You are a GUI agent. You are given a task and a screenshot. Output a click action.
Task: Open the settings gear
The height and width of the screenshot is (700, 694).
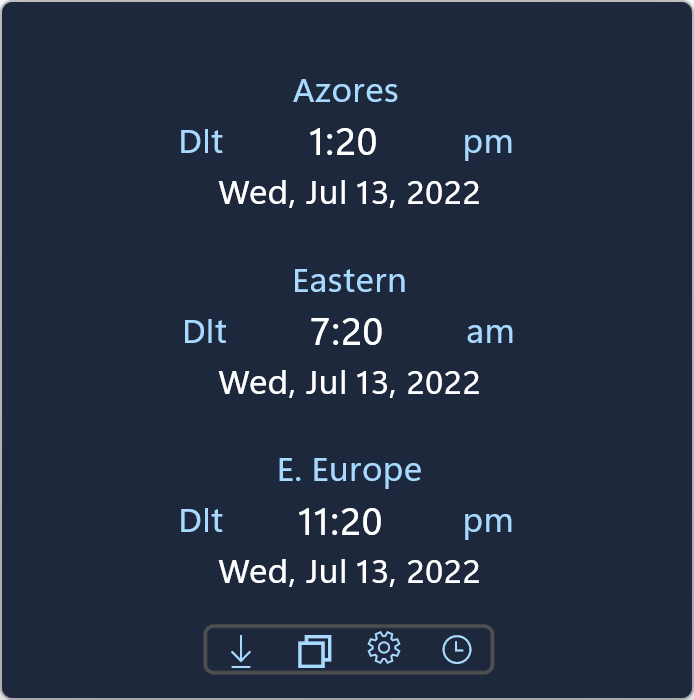[x=384, y=649]
